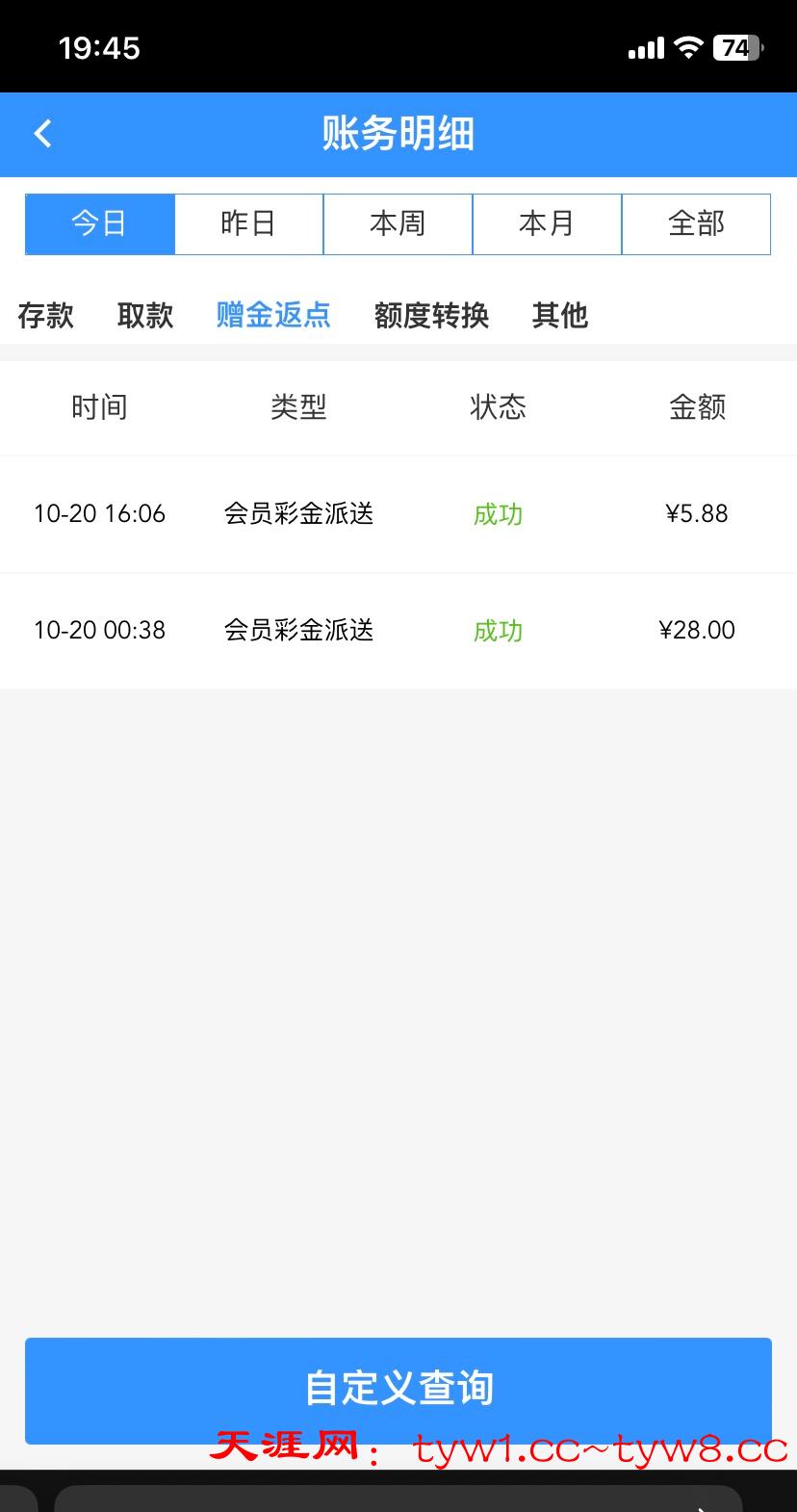Open the 存款 category
Screen dimensions: 797x1512
click(x=45, y=315)
